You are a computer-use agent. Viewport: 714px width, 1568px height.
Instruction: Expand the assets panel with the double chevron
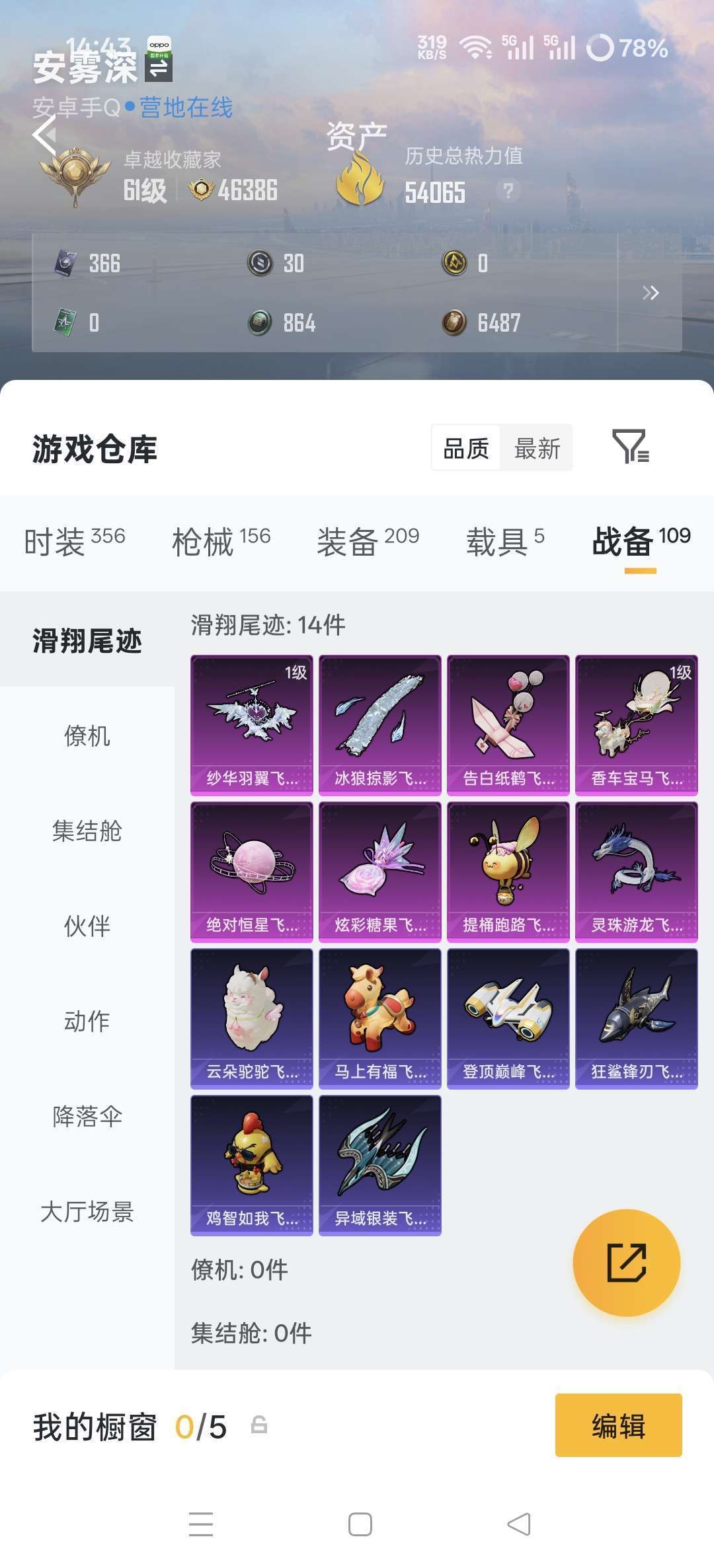(651, 293)
